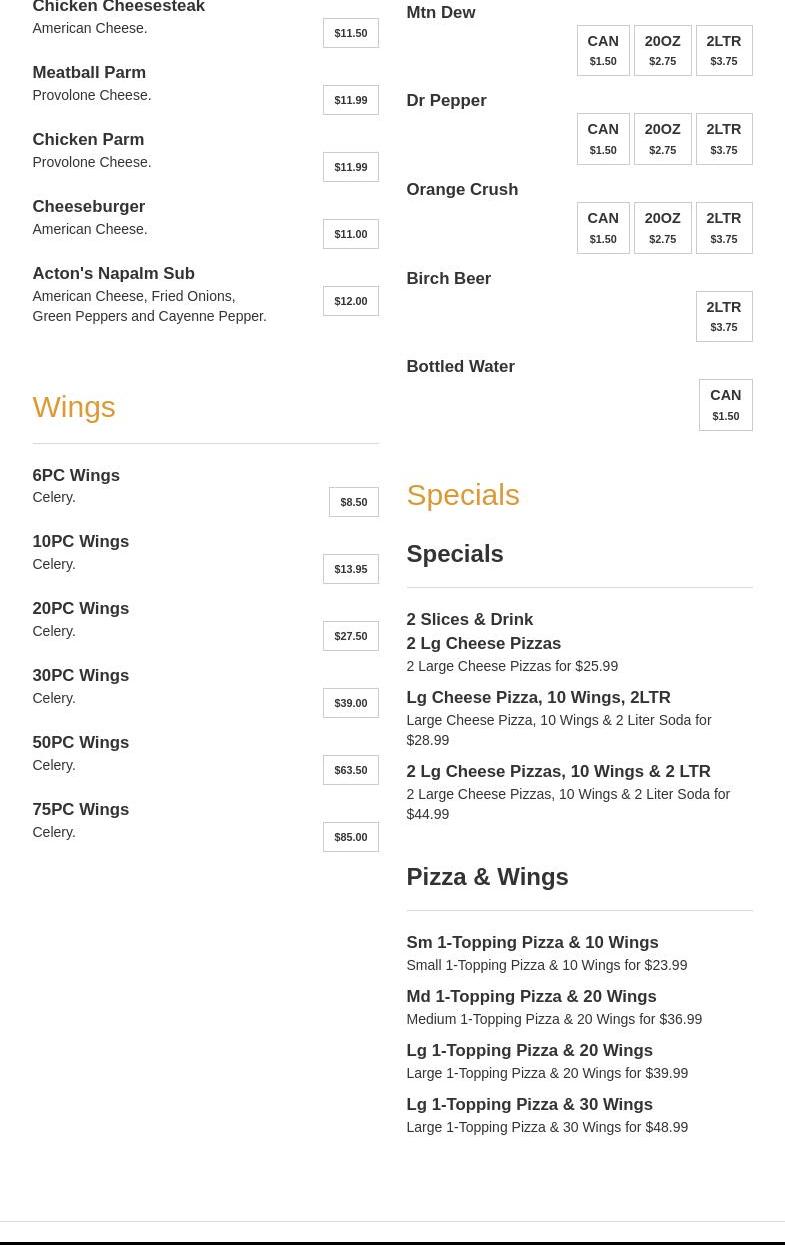The image size is (785, 1245).
Task: Pick Dr Pepper 2LTR size
Action: click(724, 139)
